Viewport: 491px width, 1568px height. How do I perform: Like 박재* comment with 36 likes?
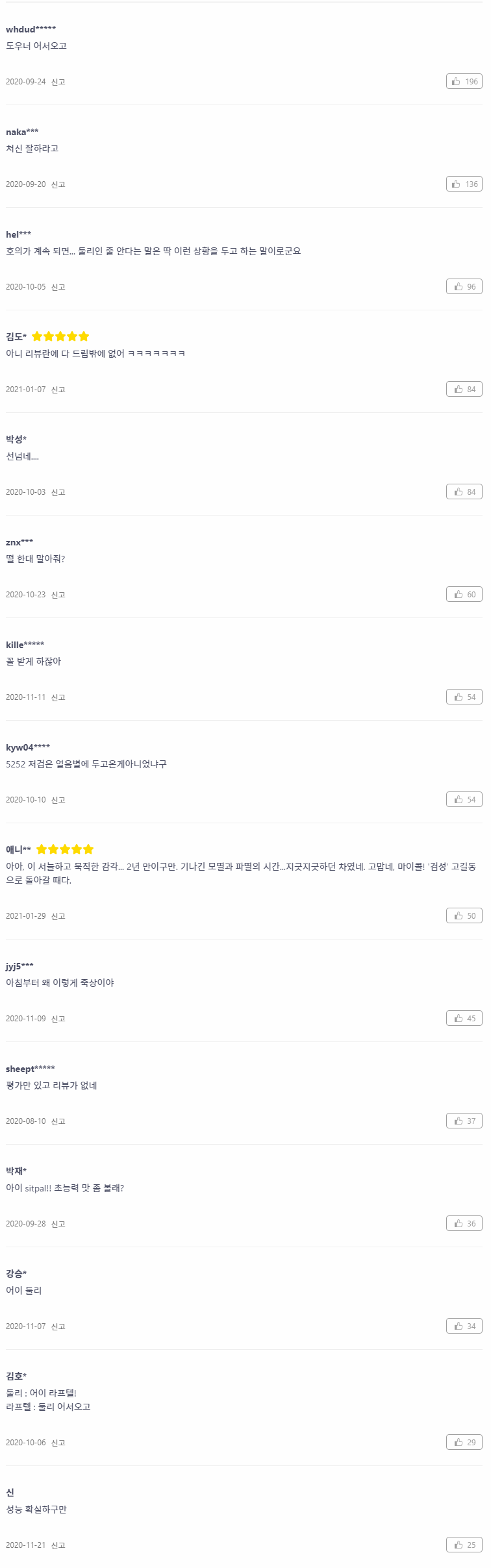tap(464, 1223)
